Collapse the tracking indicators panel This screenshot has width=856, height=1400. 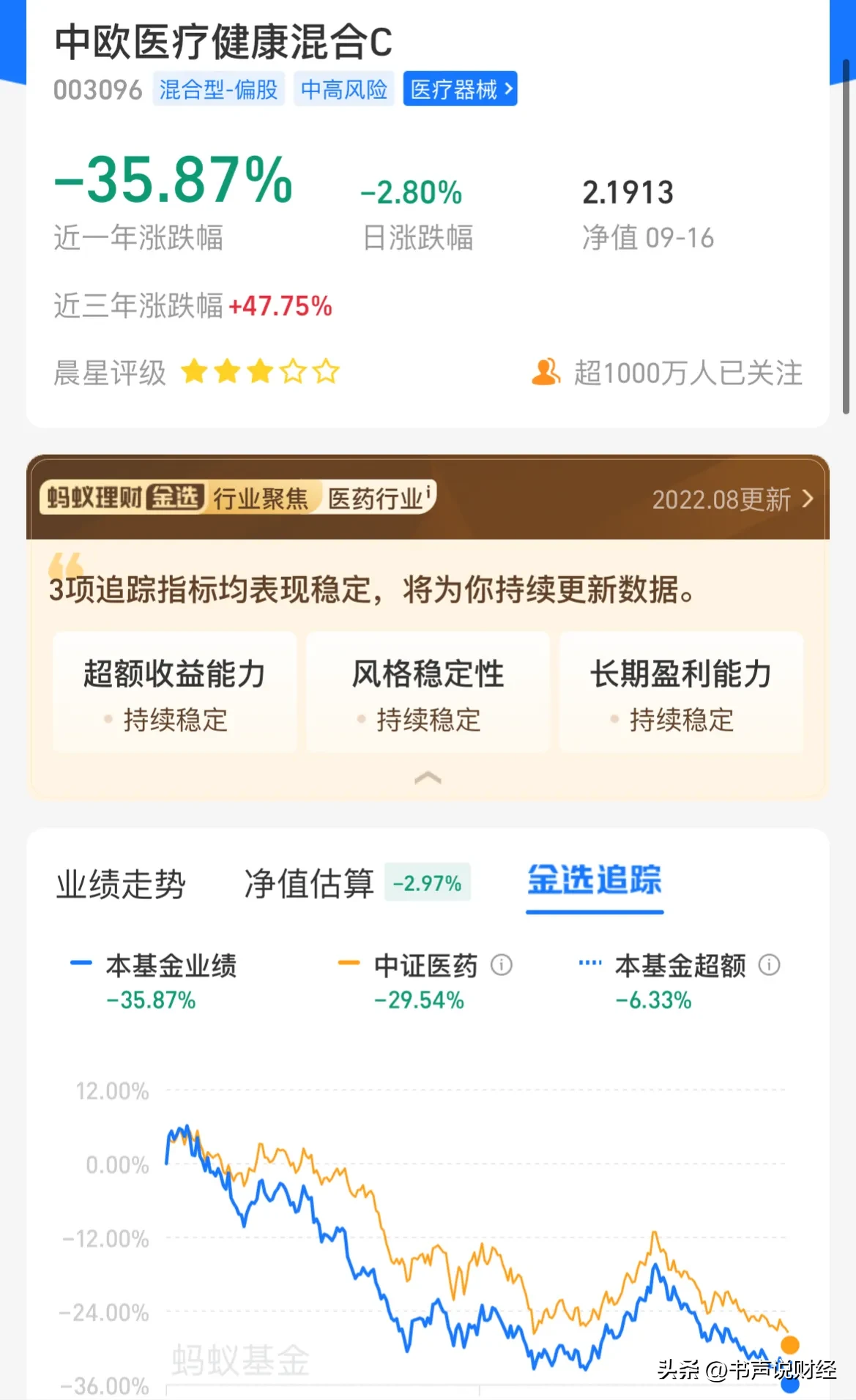[x=428, y=778]
